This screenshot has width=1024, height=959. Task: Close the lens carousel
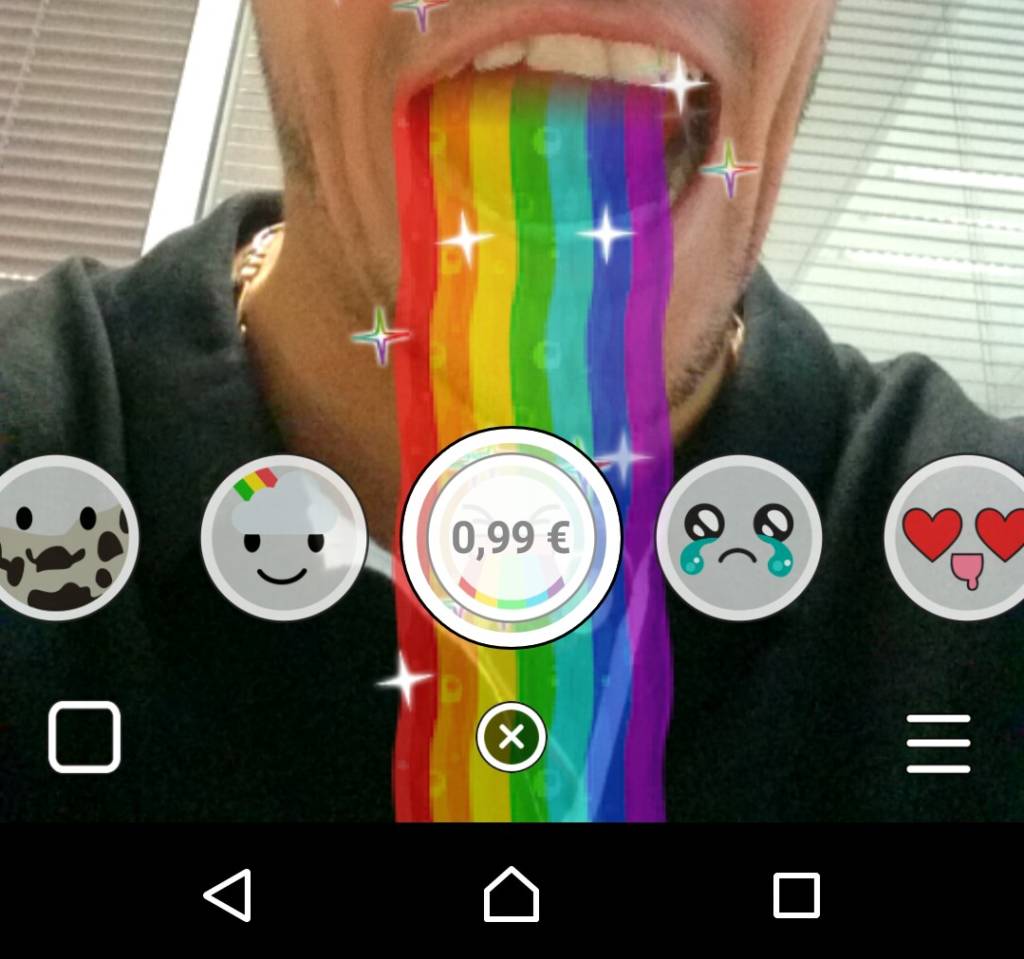(511, 738)
